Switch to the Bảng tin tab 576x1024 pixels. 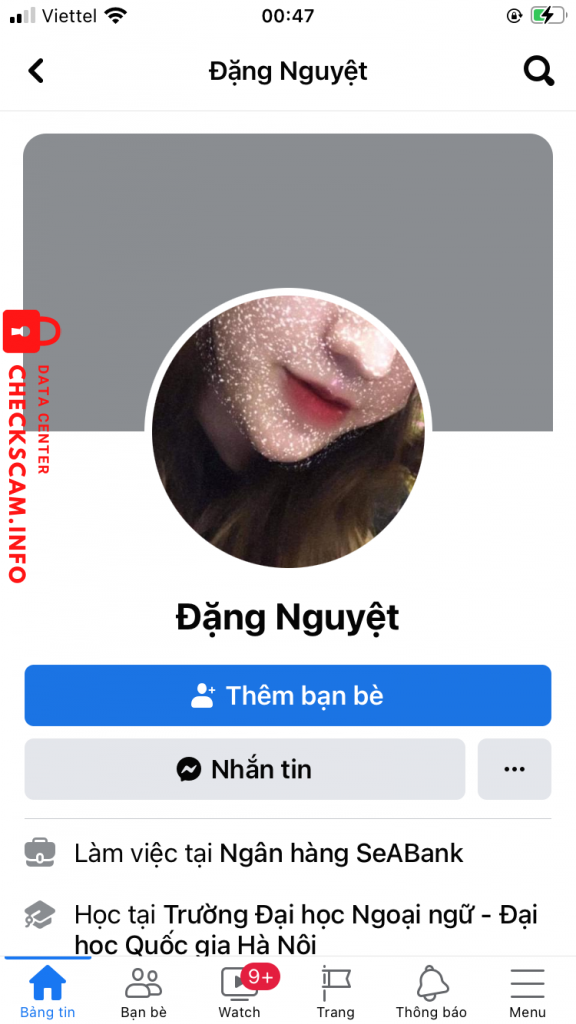[x=48, y=992]
